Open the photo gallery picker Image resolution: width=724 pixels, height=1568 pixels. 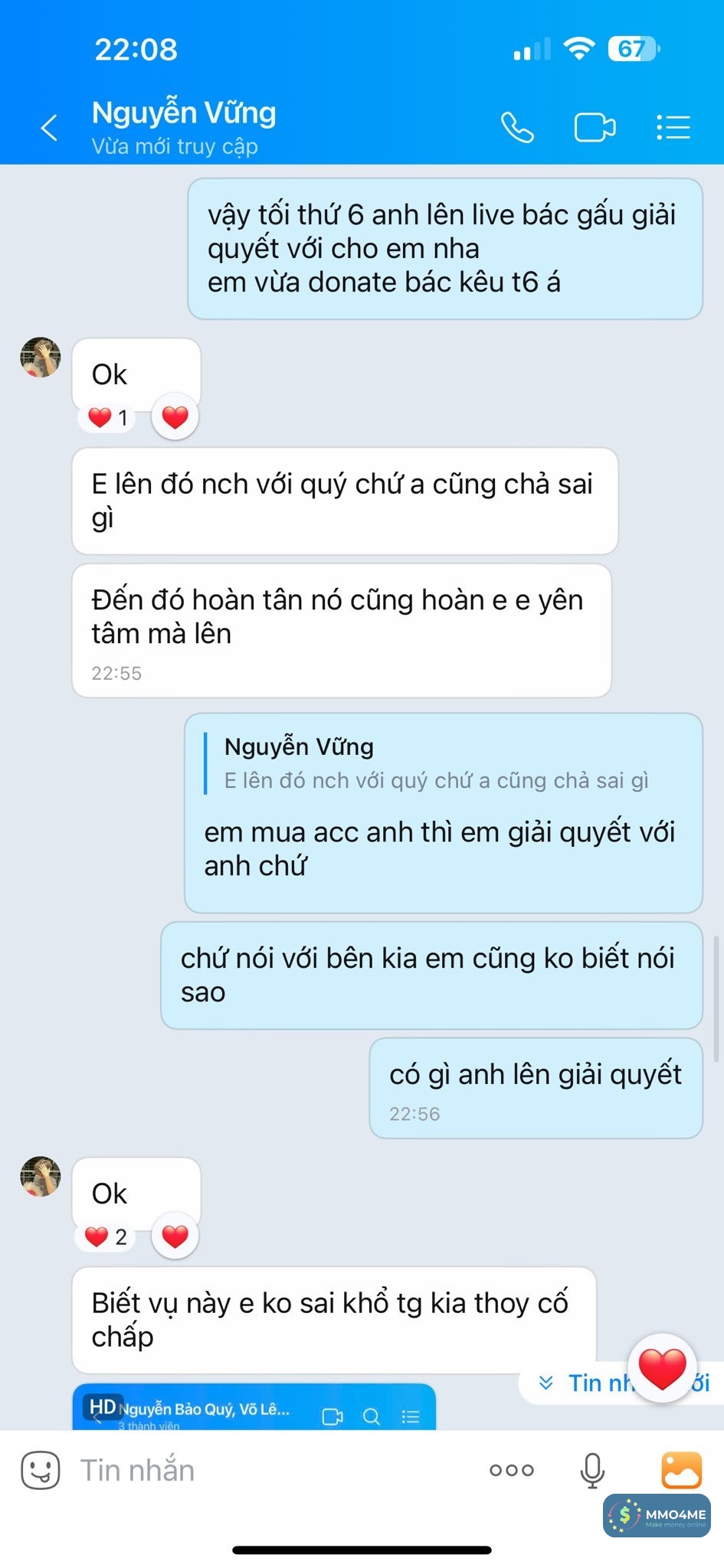tap(681, 1470)
